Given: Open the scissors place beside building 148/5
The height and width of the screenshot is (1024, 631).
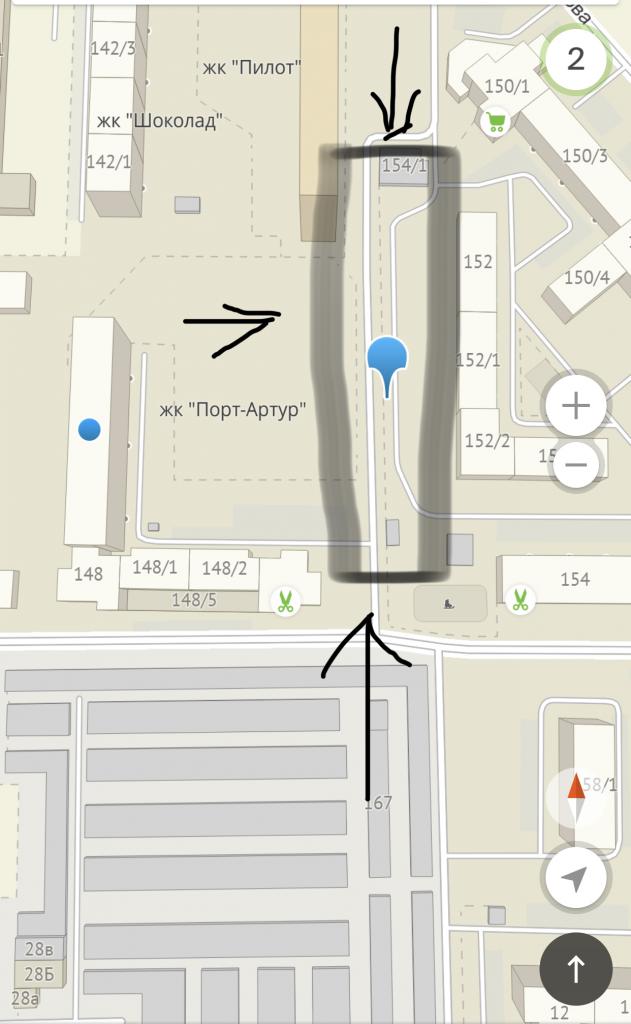Looking at the screenshot, I should coord(286,601).
